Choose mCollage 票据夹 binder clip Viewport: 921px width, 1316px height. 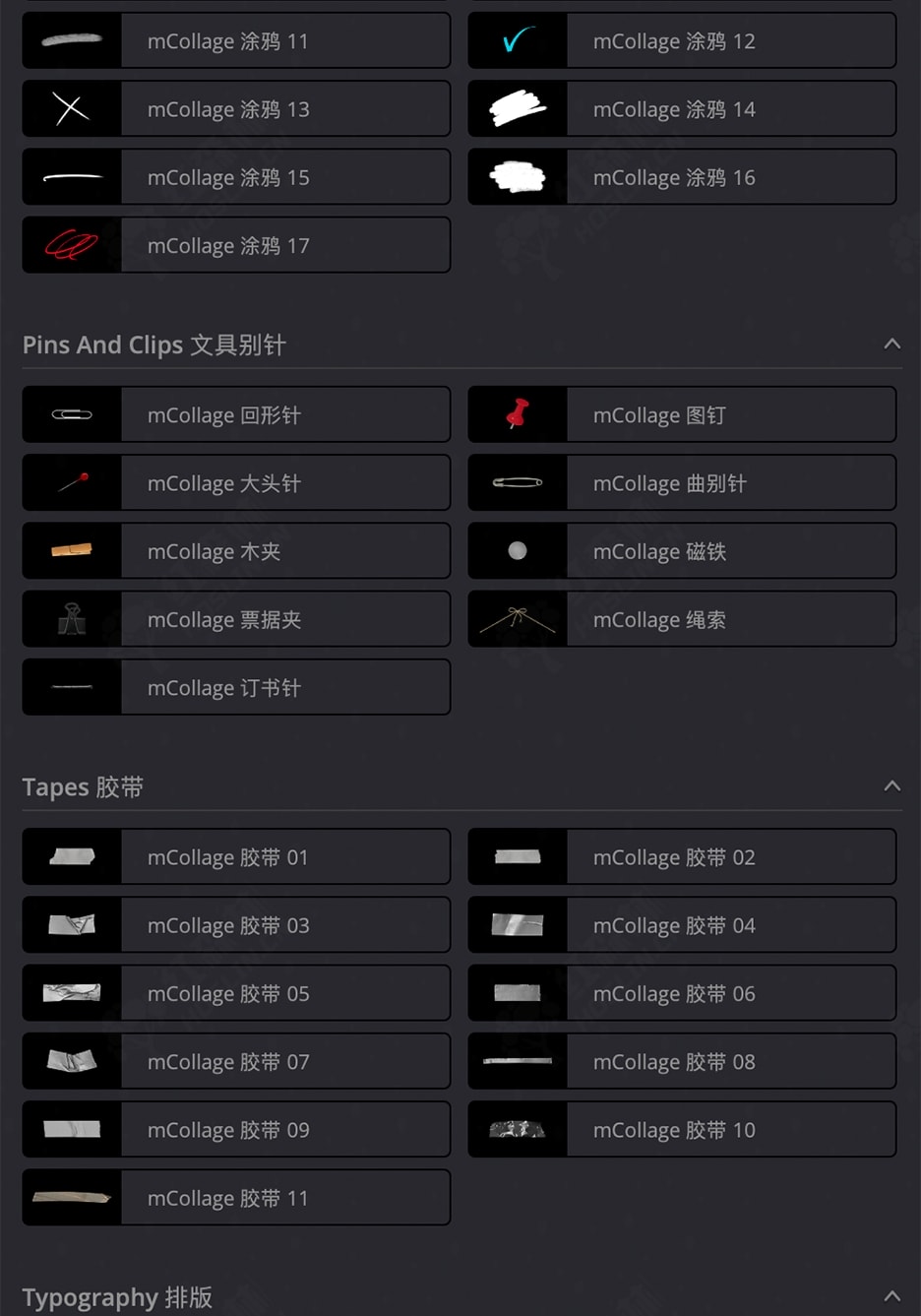coord(236,619)
